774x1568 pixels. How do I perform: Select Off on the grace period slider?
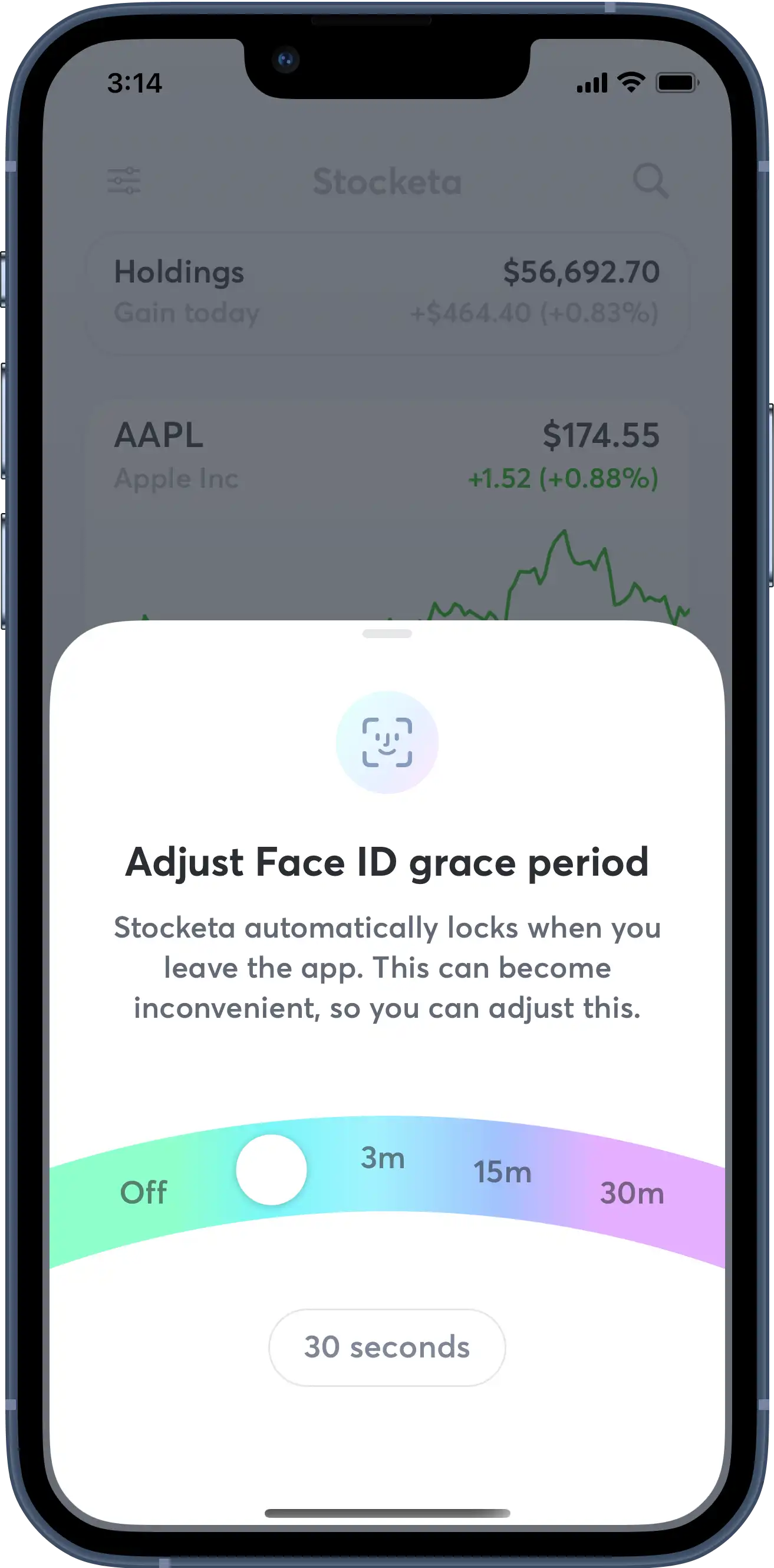pos(144,1192)
